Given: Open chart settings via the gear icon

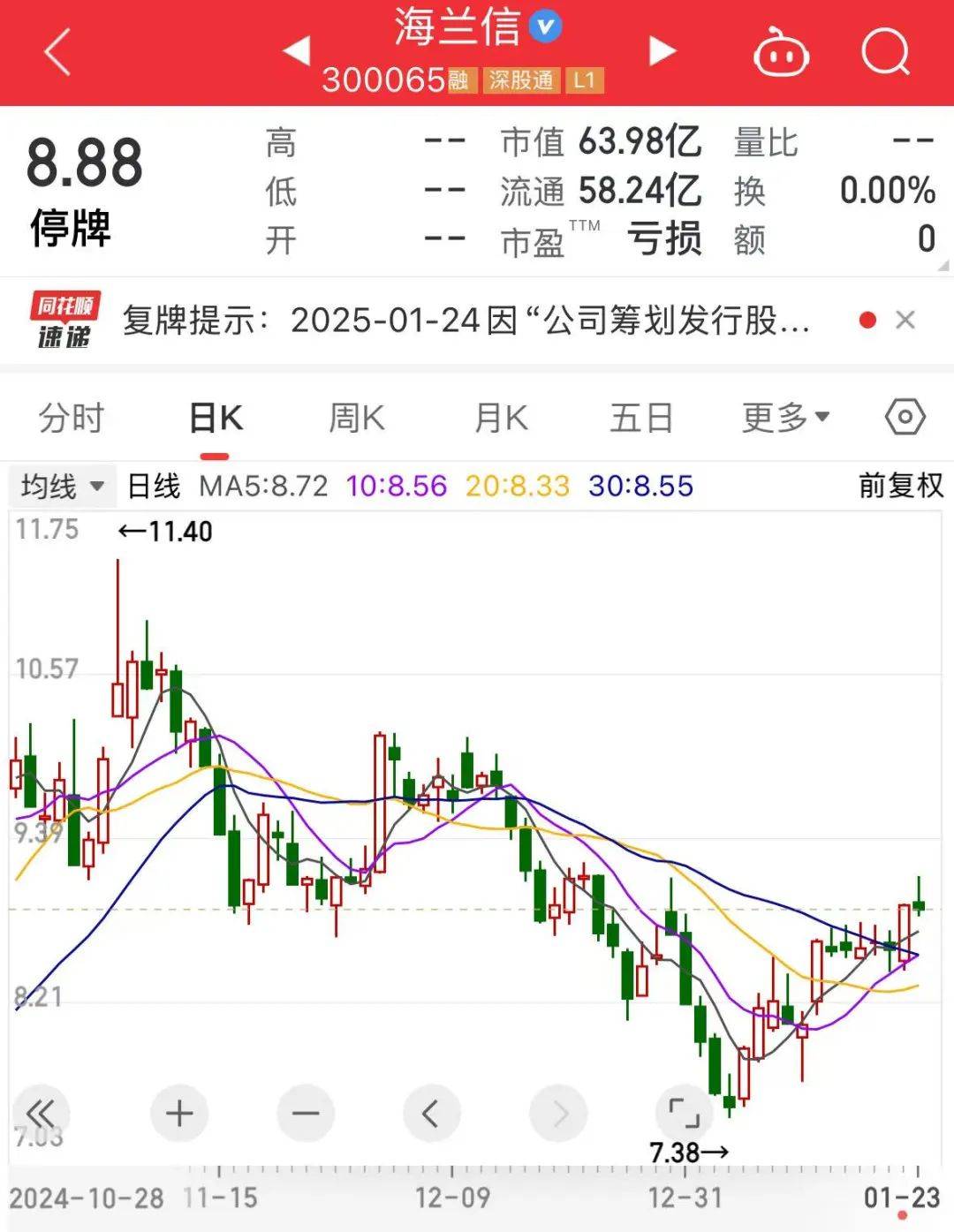Looking at the screenshot, I should [x=905, y=416].
